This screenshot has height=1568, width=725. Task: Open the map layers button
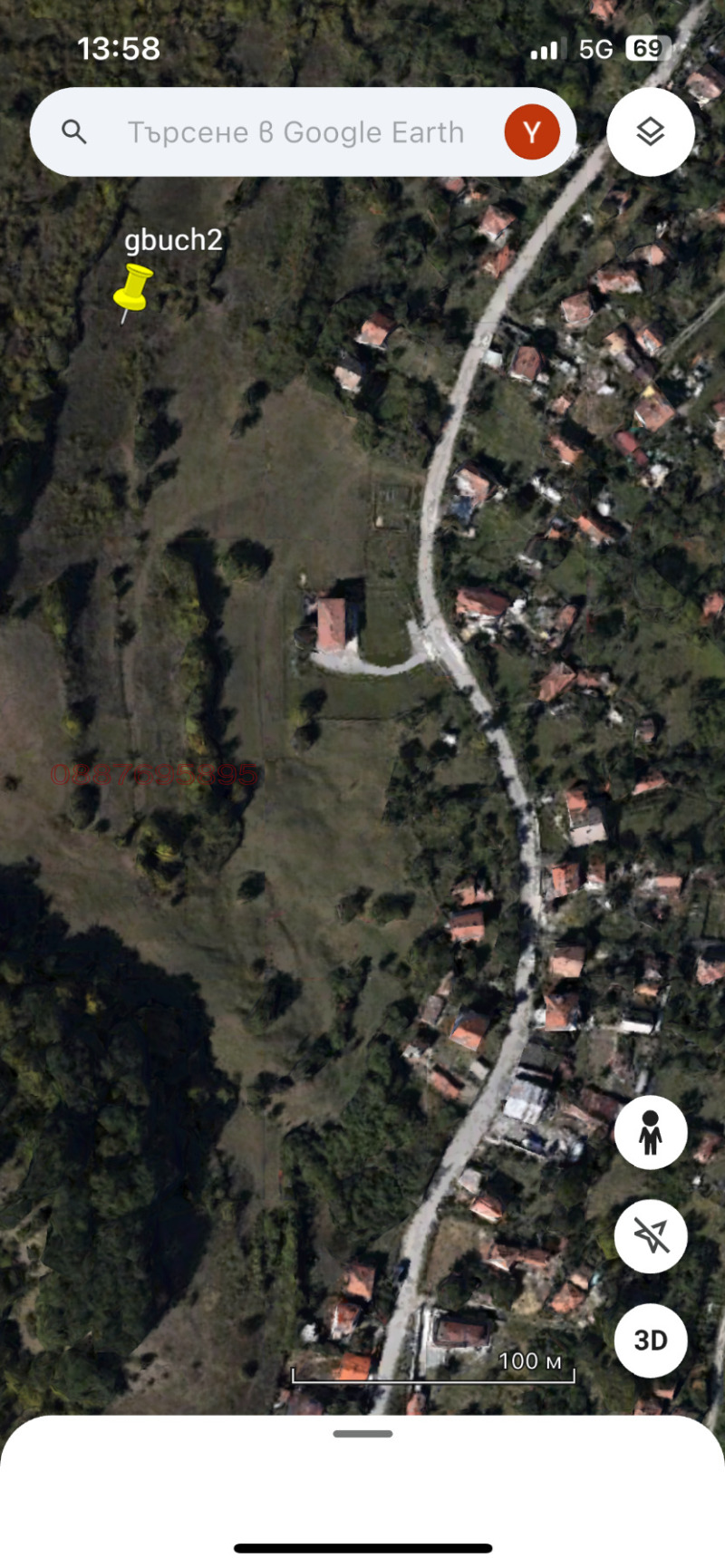pos(651,132)
